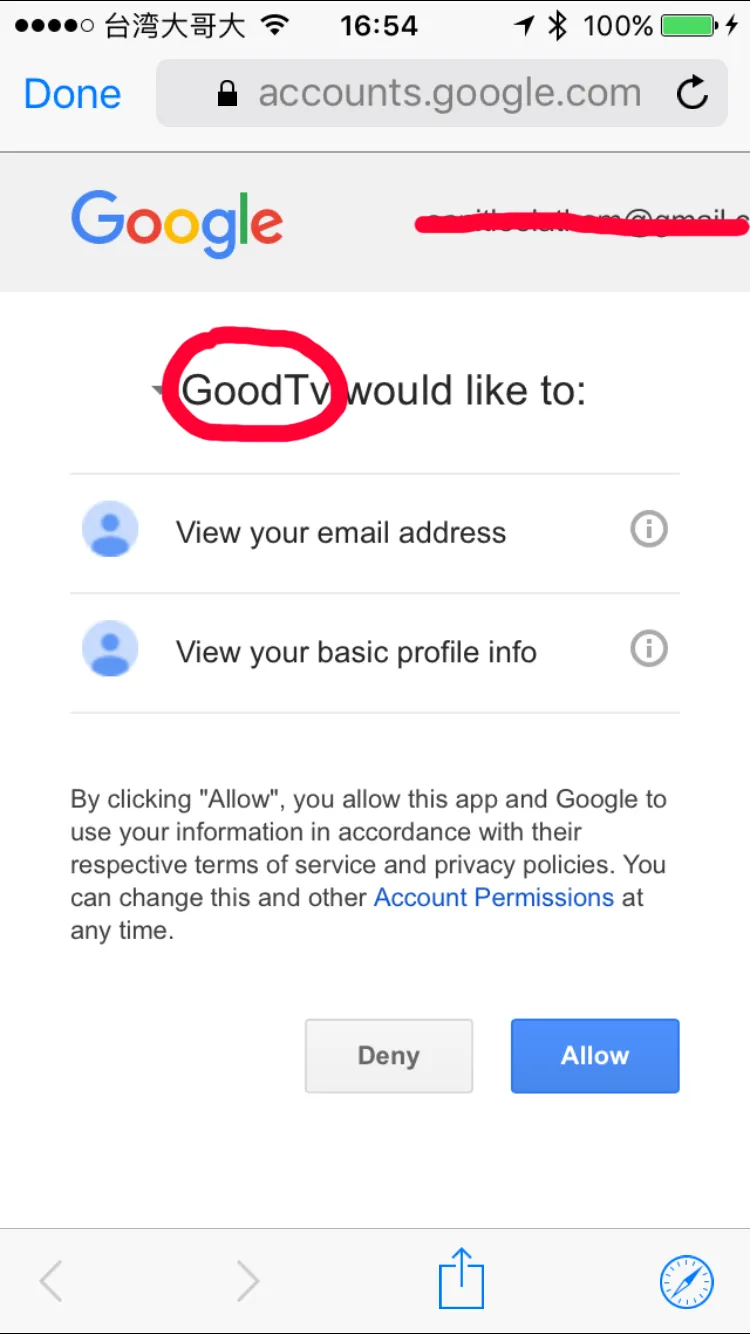This screenshot has height=1334, width=750.
Task: Open the Account Permissions link
Action: (493, 897)
